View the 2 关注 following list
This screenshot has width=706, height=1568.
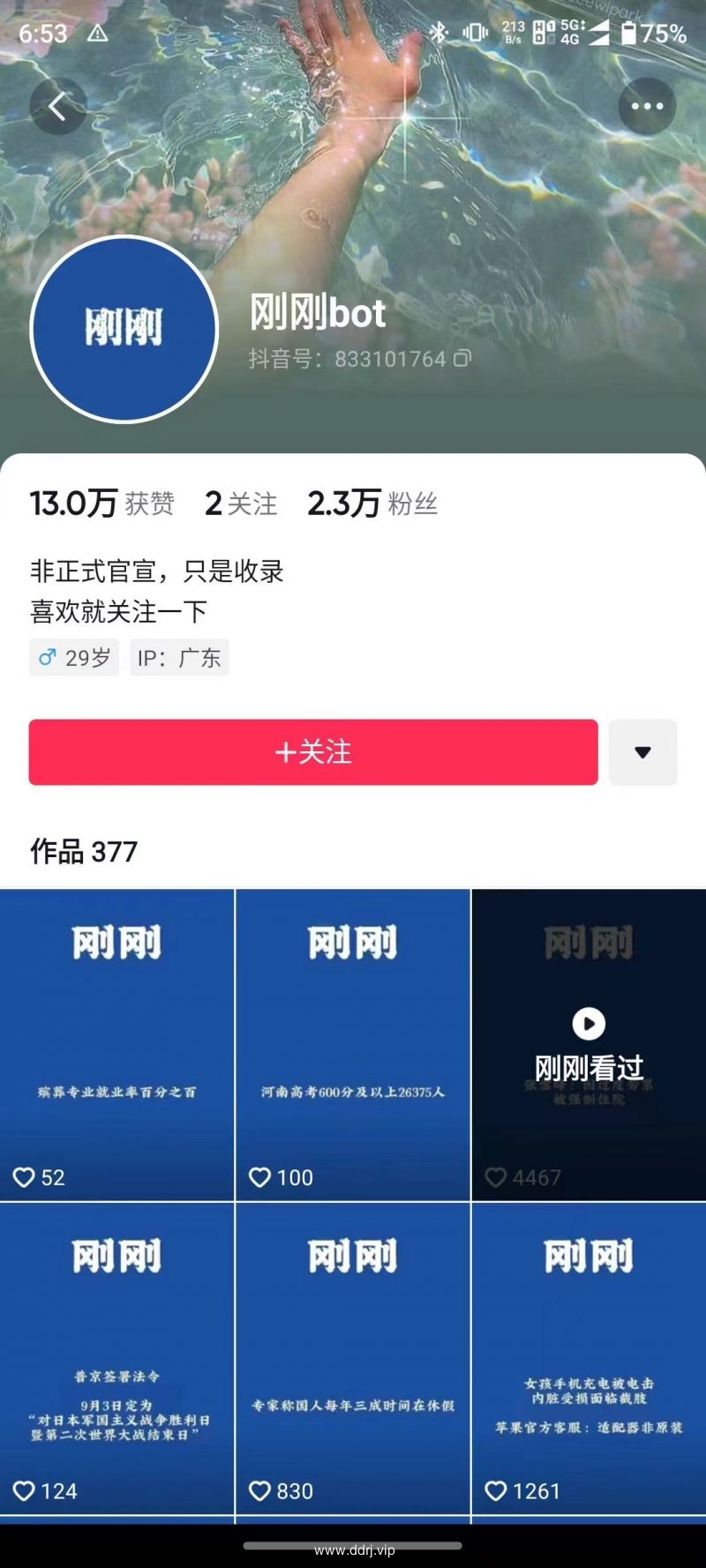pos(240,504)
